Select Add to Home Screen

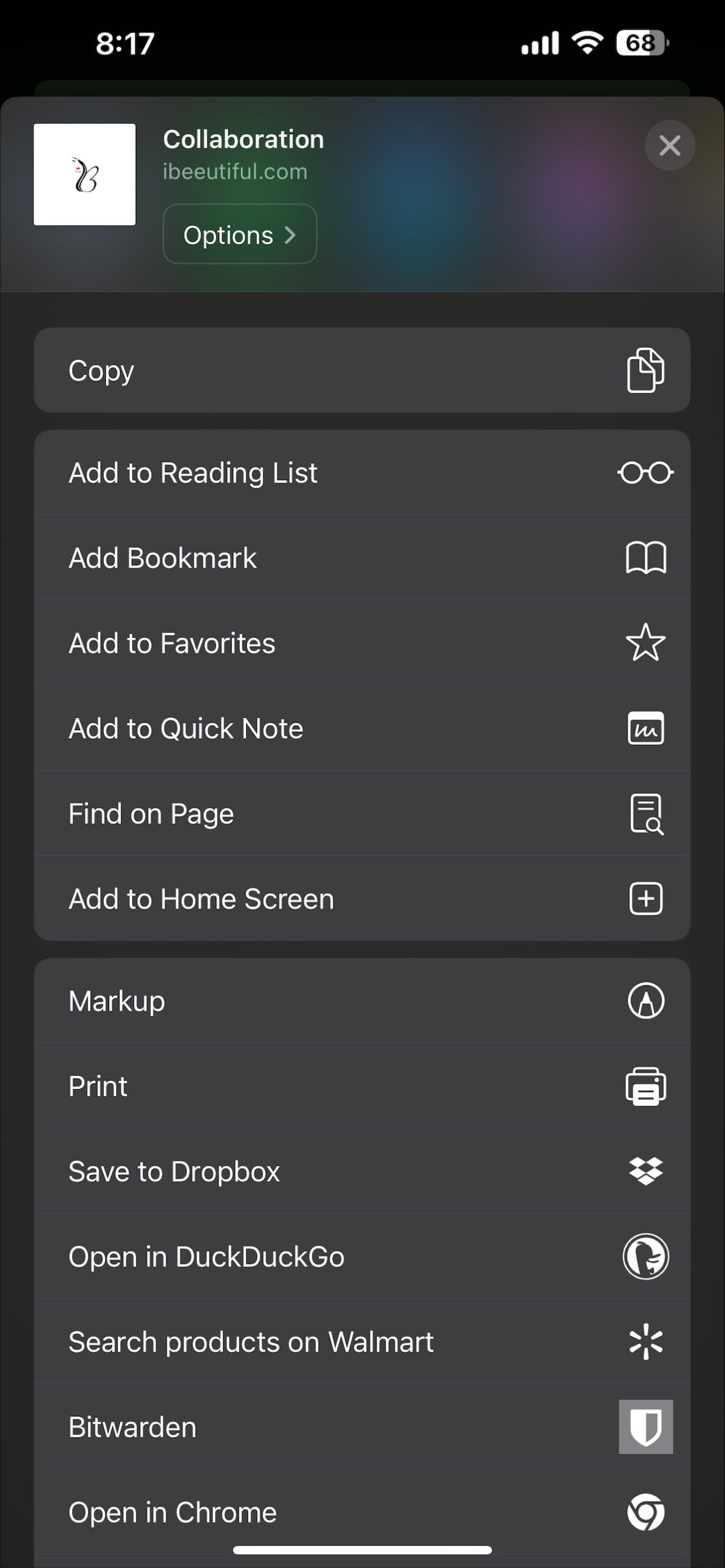[x=361, y=899]
